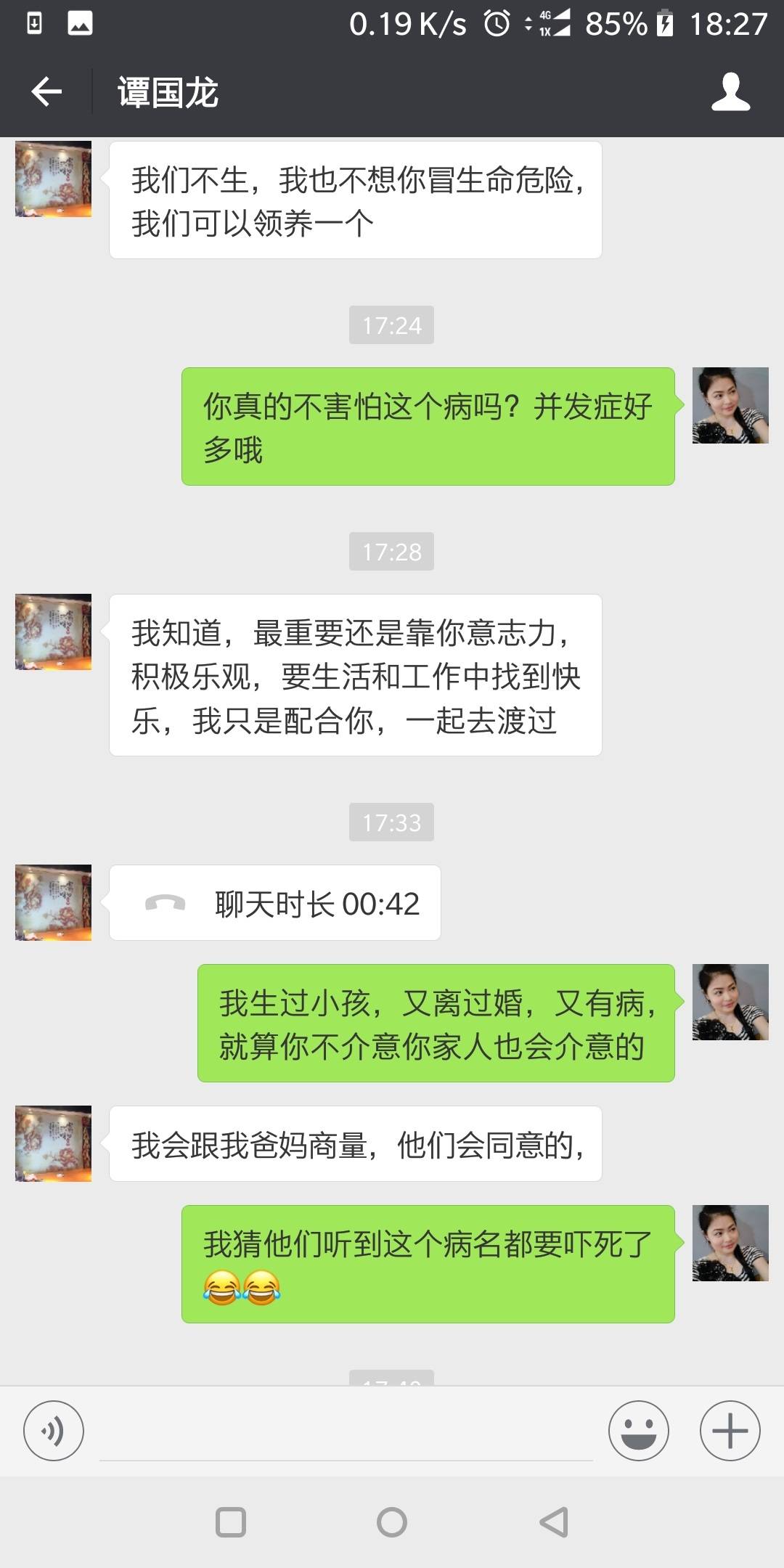Tap the download icon in status bar
This screenshot has height=1568, width=784.
tap(34, 21)
